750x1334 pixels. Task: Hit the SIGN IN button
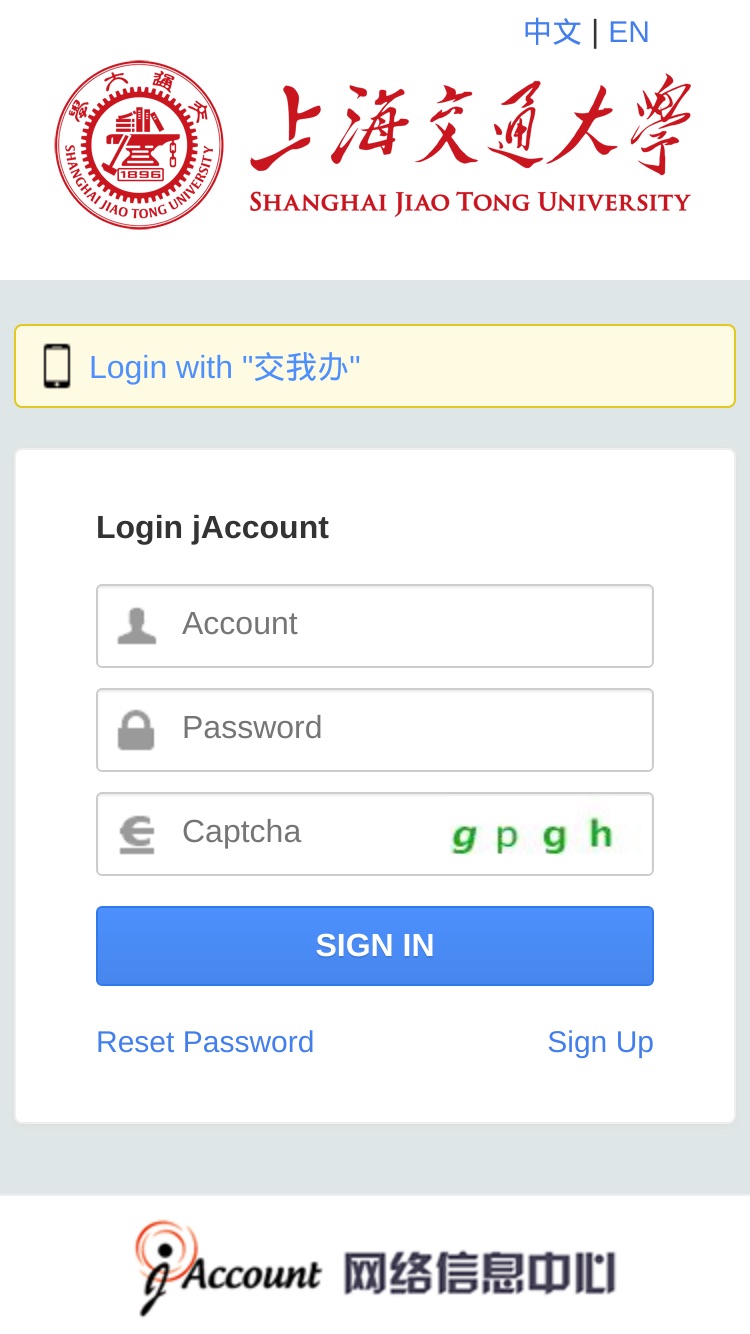coord(375,946)
